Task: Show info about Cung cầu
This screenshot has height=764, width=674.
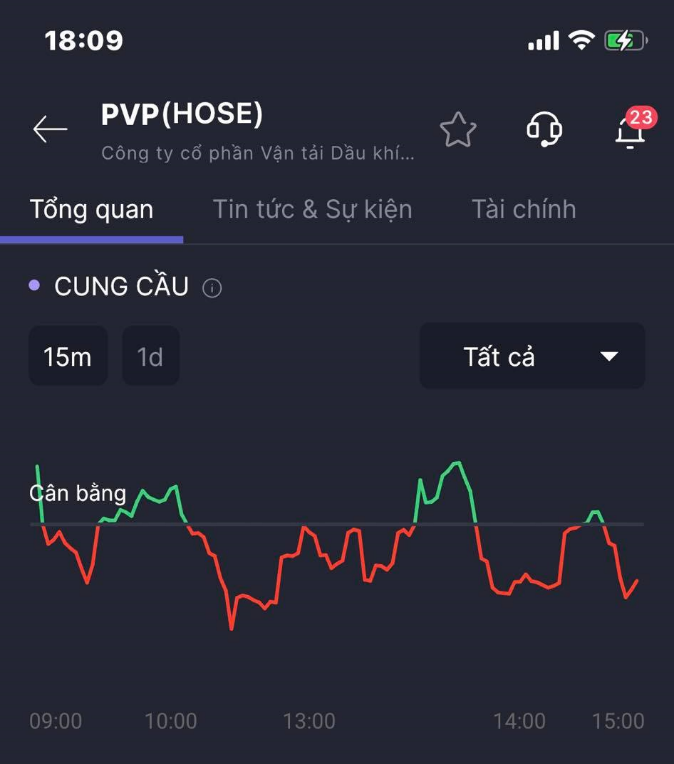Action: [212, 288]
